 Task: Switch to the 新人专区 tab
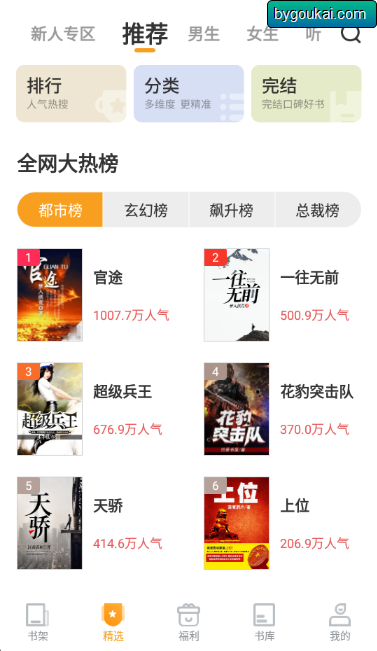pyautogui.click(x=63, y=34)
